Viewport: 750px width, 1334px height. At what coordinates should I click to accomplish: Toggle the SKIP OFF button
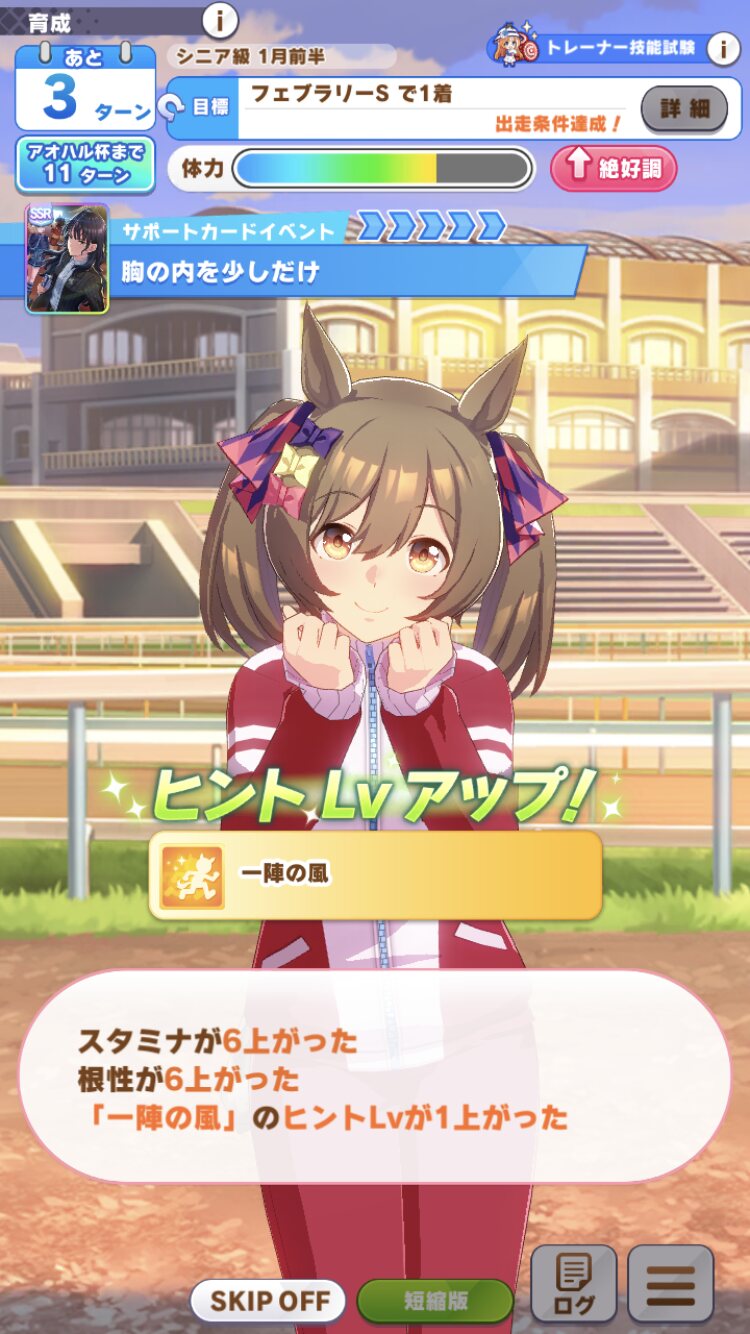click(x=269, y=1301)
